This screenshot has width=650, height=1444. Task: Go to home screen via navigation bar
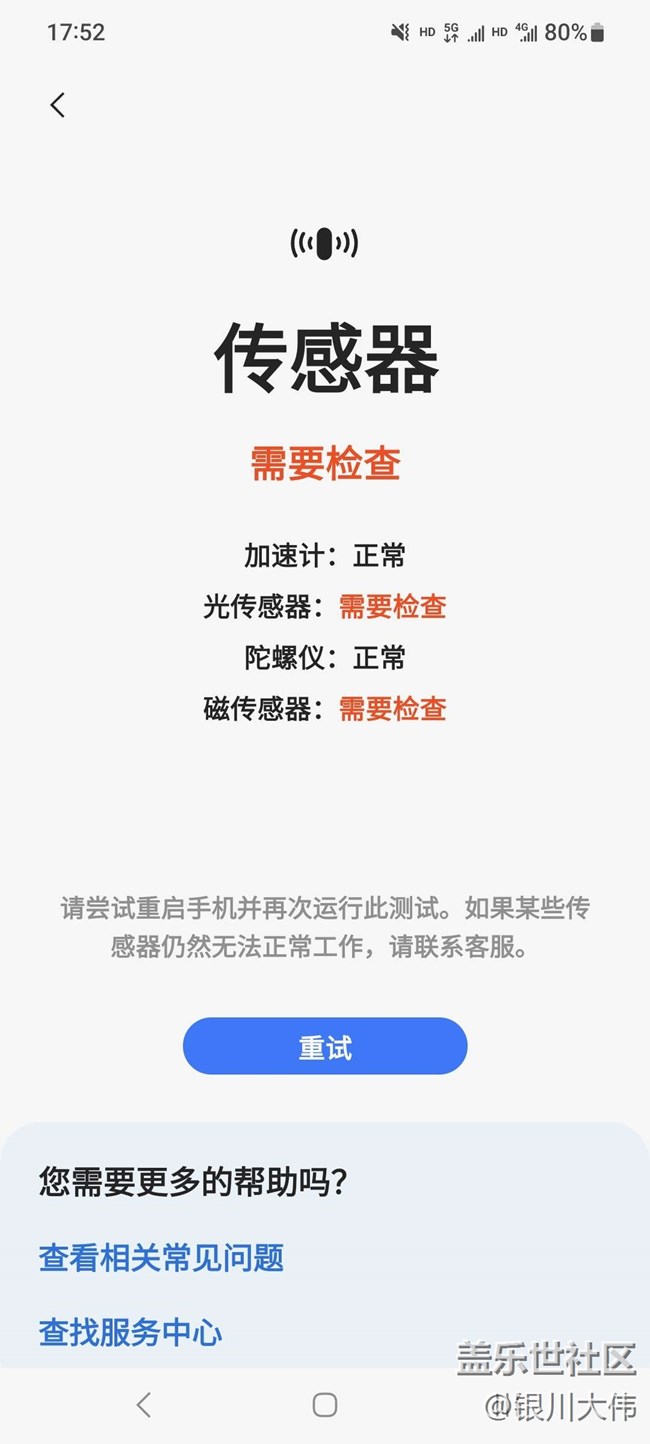click(325, 1405)
